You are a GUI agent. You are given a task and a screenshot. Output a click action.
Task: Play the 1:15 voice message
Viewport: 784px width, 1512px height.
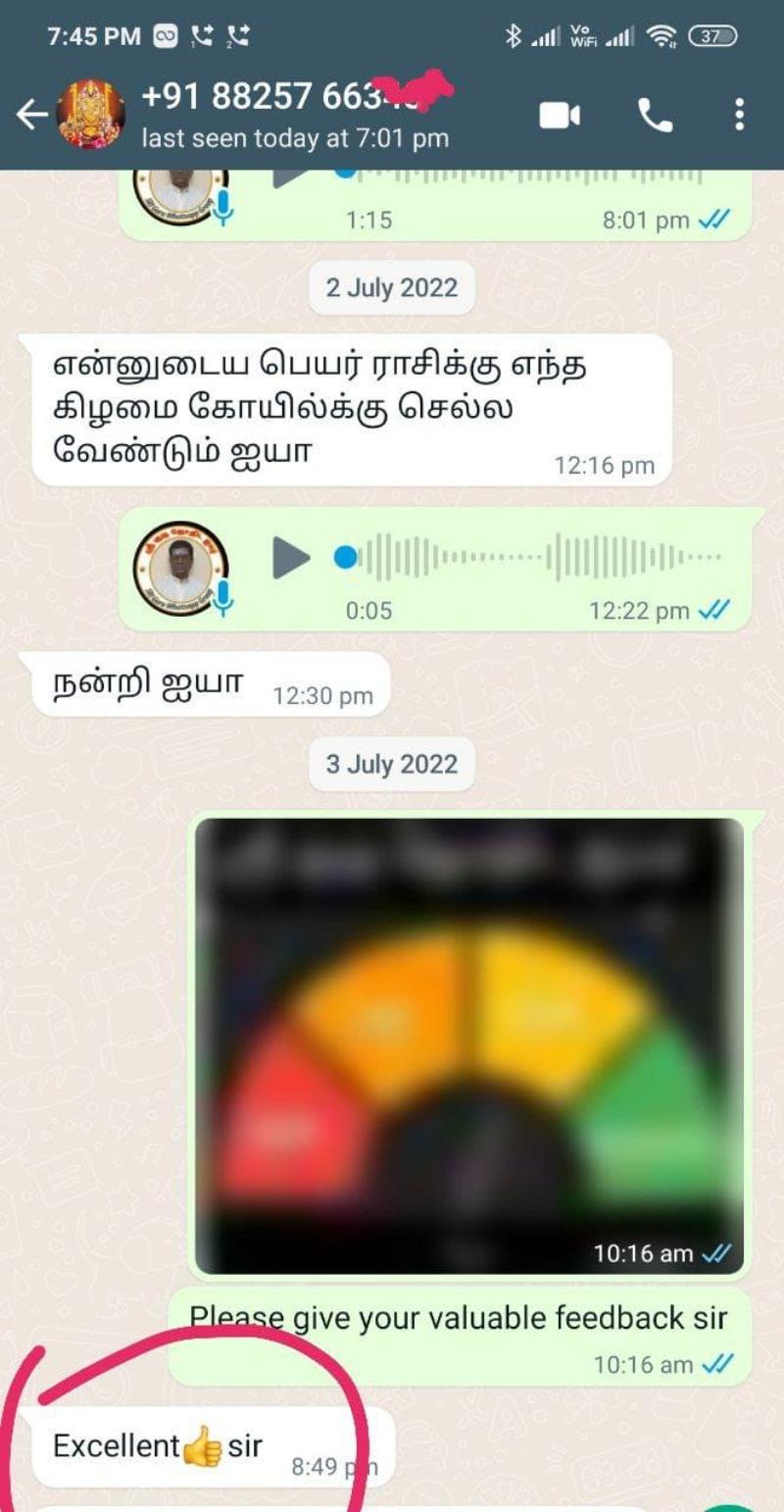click(291, 178)
